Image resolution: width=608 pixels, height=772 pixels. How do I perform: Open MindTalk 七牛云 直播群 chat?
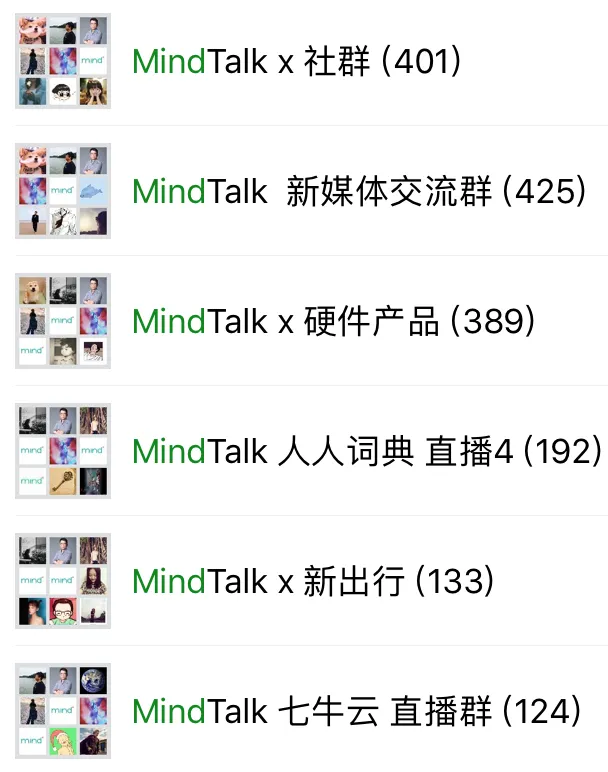[356, 711]
